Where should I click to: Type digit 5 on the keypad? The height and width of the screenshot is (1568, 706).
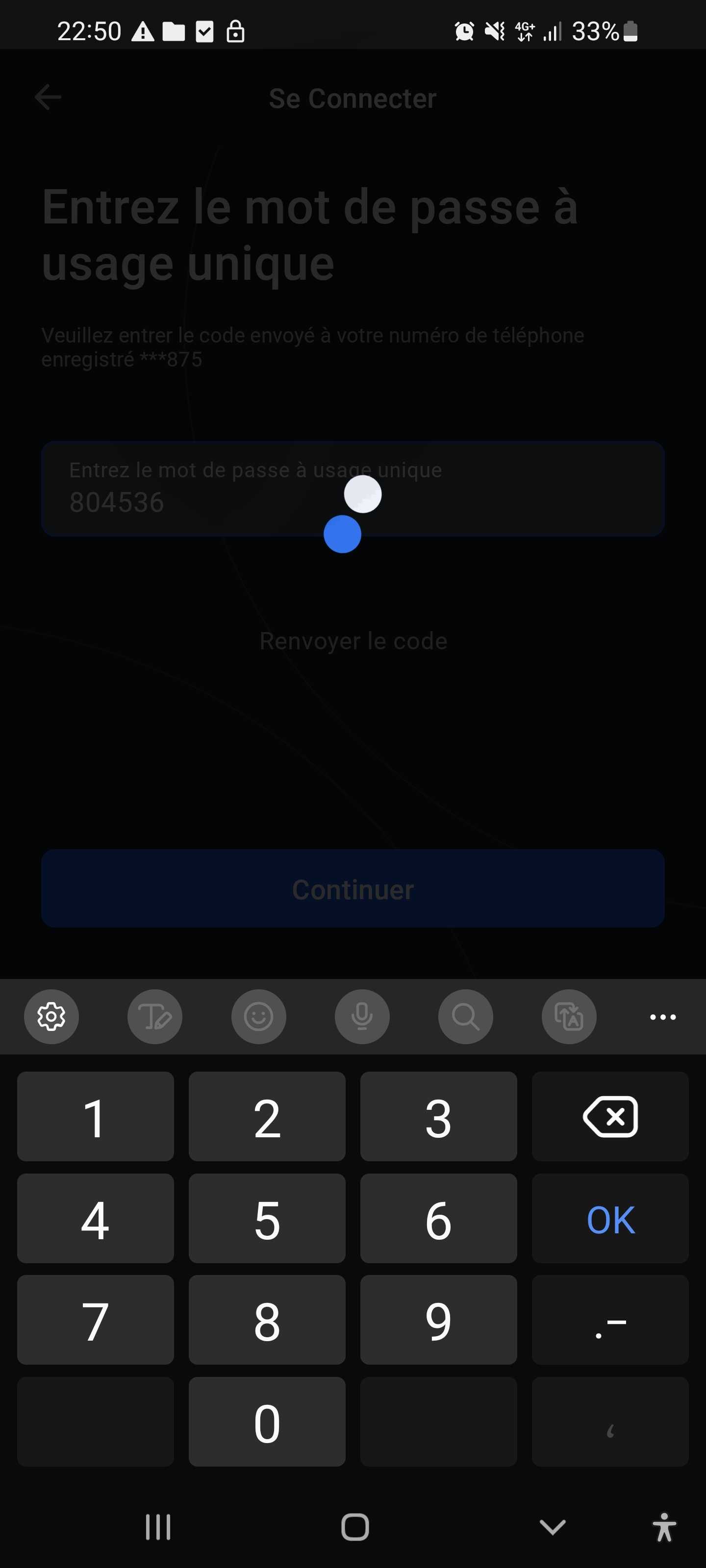[x=267, y=1219]
